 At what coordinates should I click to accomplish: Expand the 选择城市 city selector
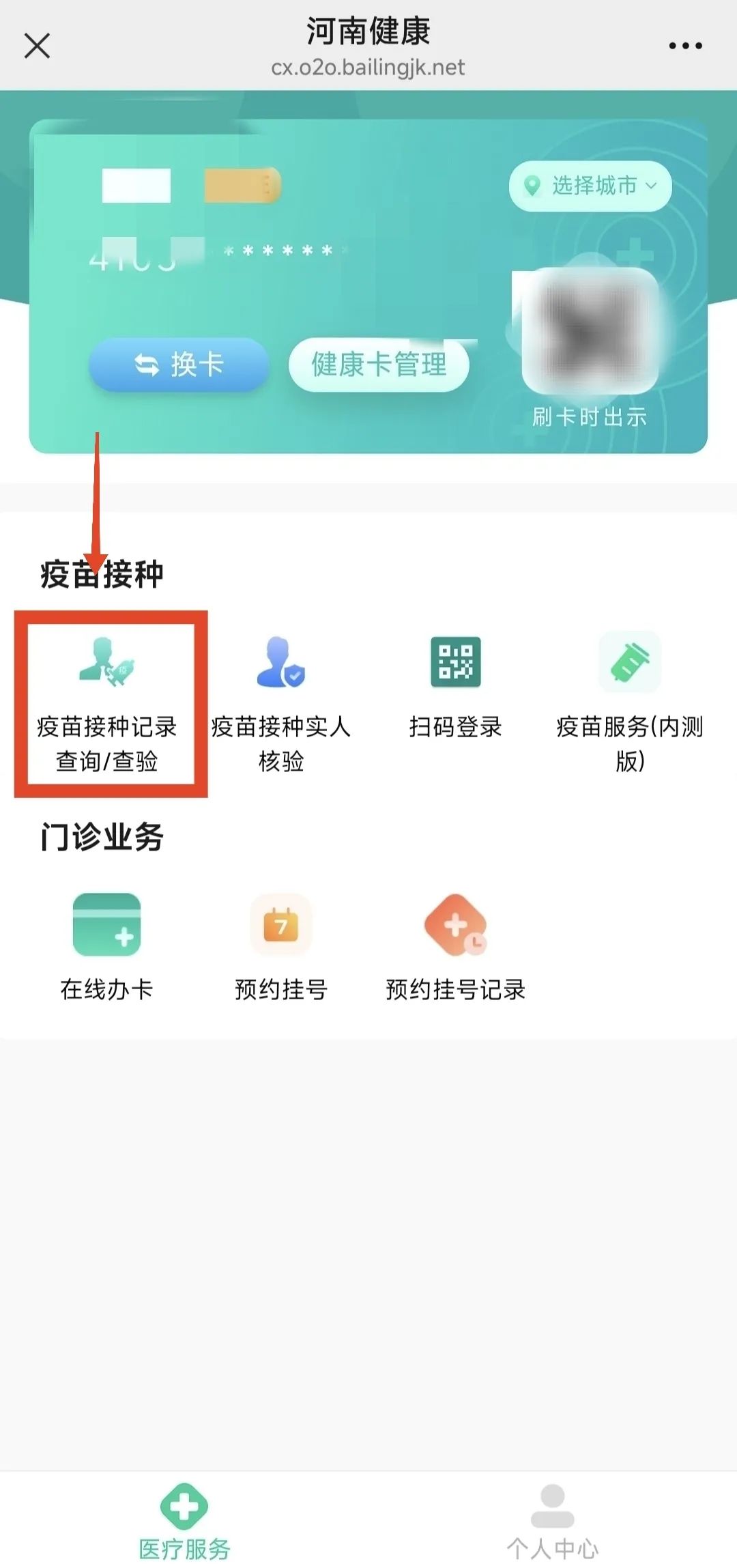(590, 186)
